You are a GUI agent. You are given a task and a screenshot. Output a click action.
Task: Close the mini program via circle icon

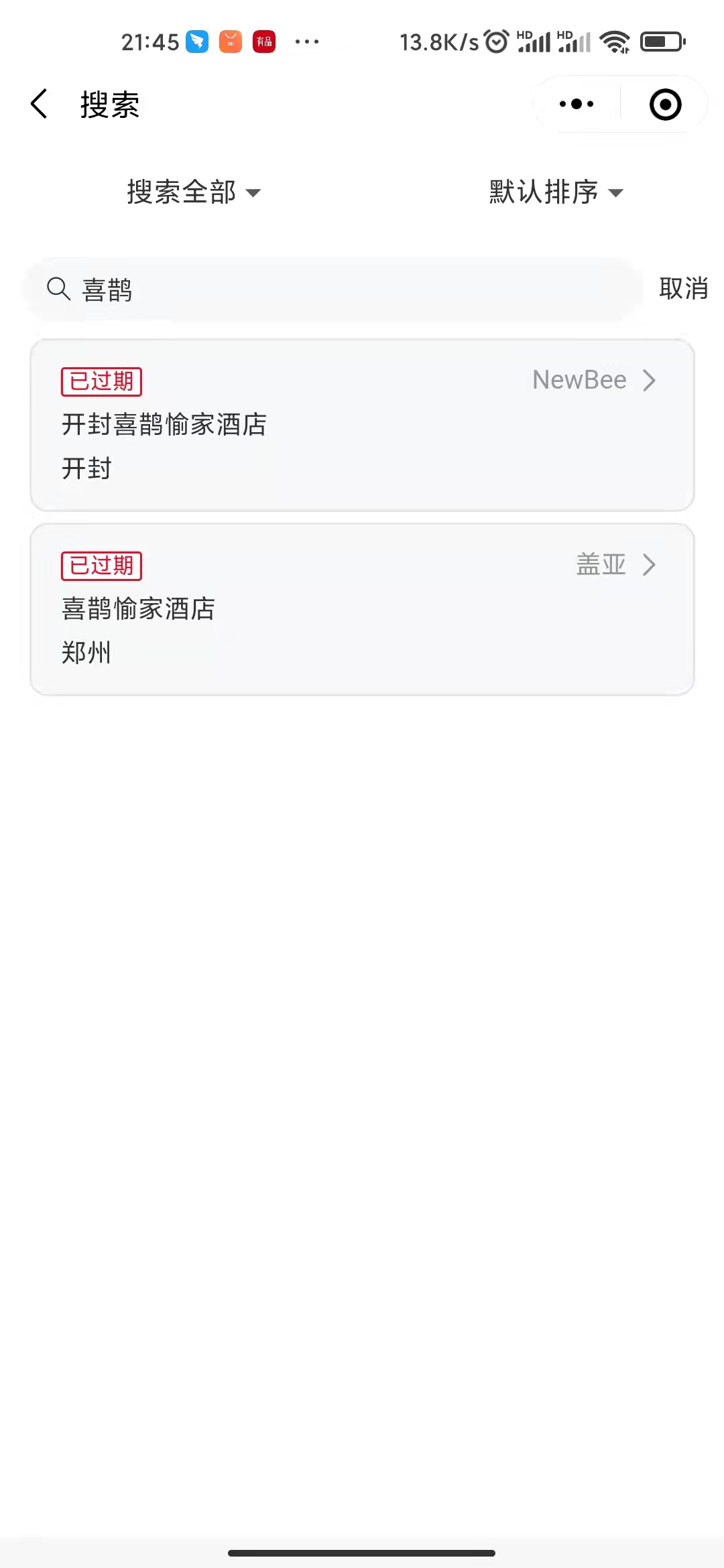pyautogui.click(x=665, y=105)
